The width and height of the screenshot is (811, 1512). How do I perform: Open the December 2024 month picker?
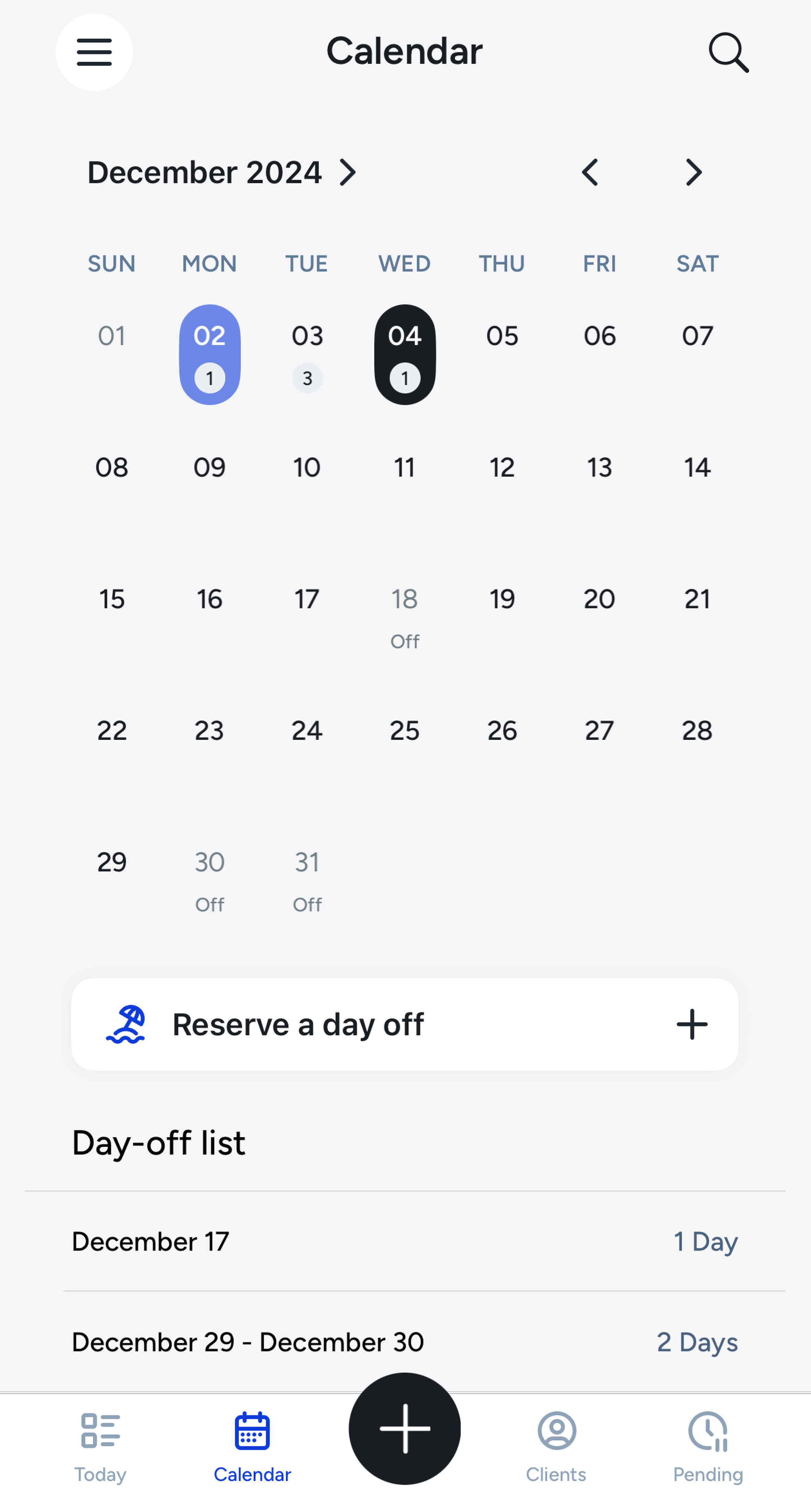pyautogui.click(x=222, y=173)
